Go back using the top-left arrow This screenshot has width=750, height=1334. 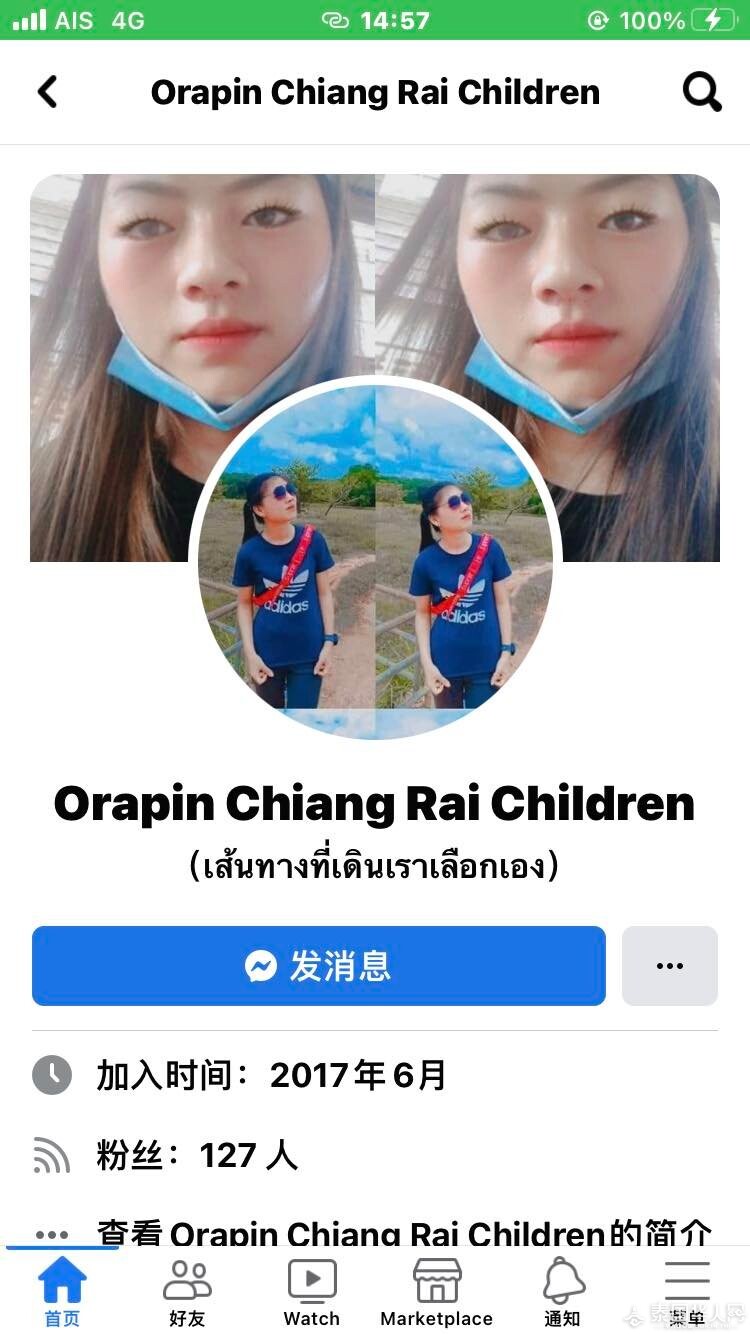coord(47,92)
